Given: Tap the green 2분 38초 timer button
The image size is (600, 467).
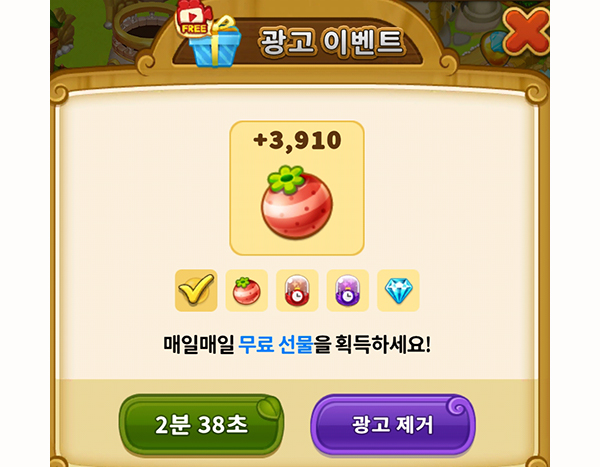Looking at the screenshot, I should point(202,424).
